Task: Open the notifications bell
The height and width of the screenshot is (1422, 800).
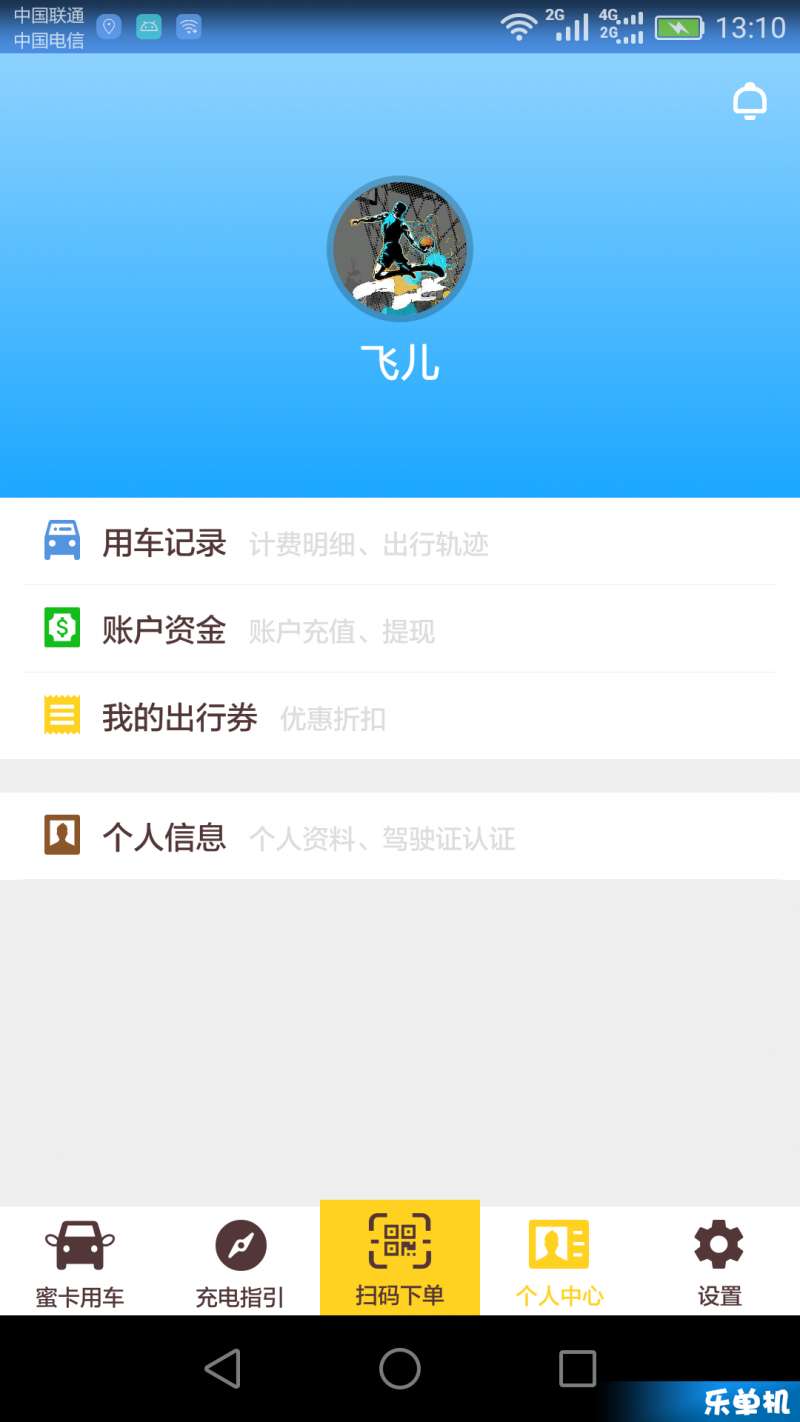Action: 749,102
